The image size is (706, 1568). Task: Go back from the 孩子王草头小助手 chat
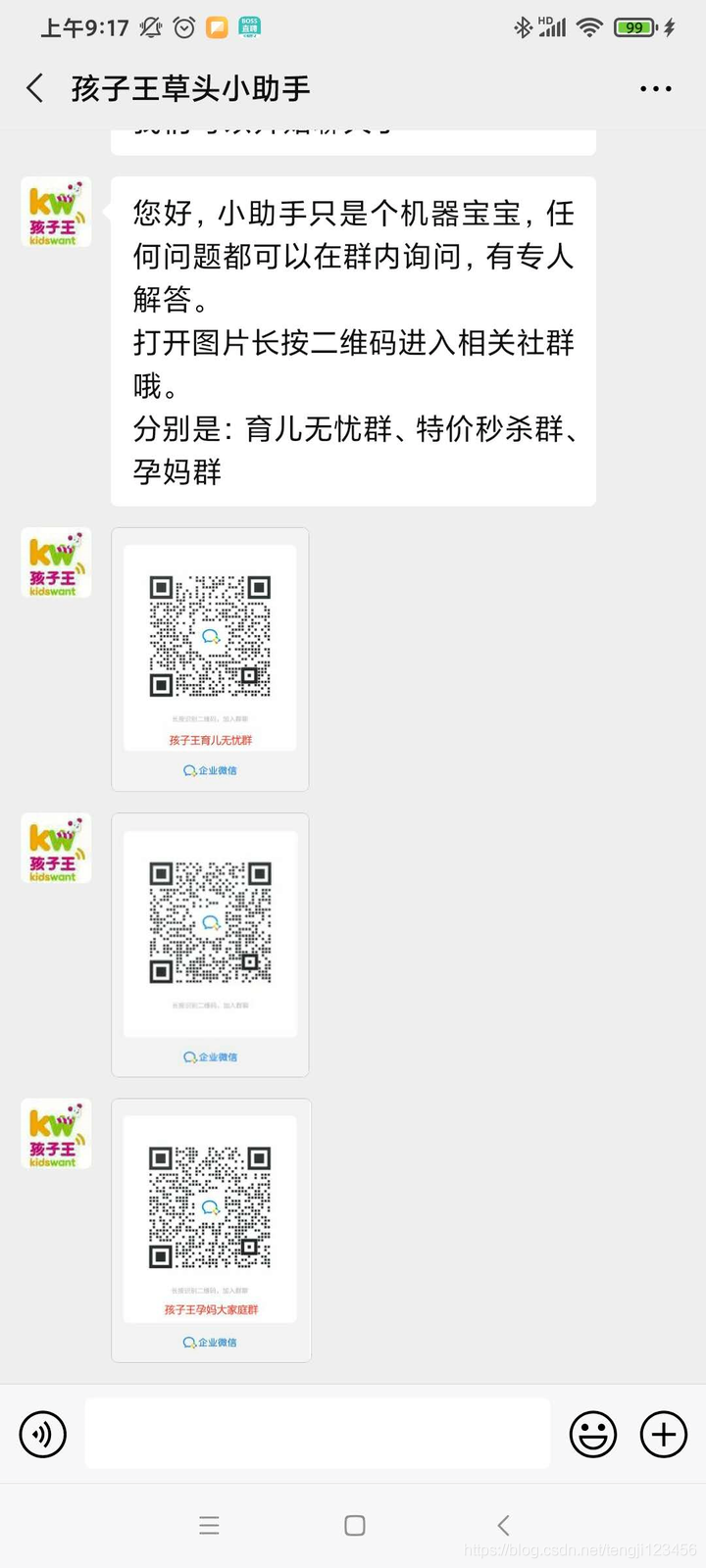point(35,88)
